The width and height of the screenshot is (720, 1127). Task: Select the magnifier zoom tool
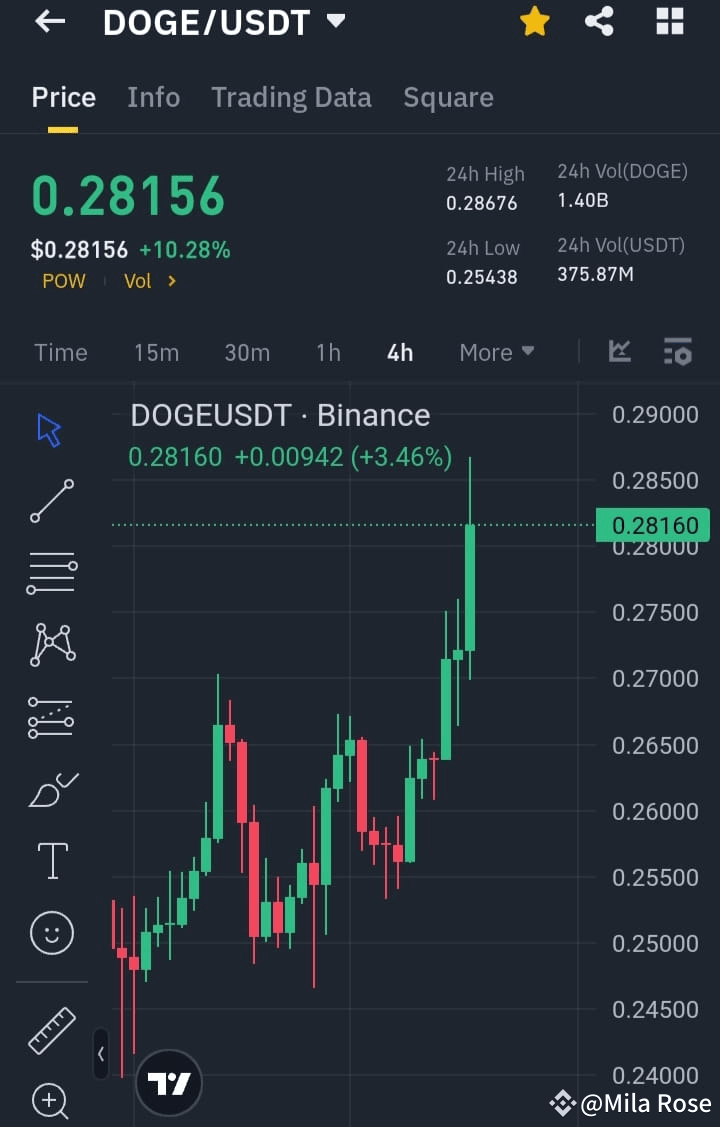pyautogui.click(x=50, y=1101)
